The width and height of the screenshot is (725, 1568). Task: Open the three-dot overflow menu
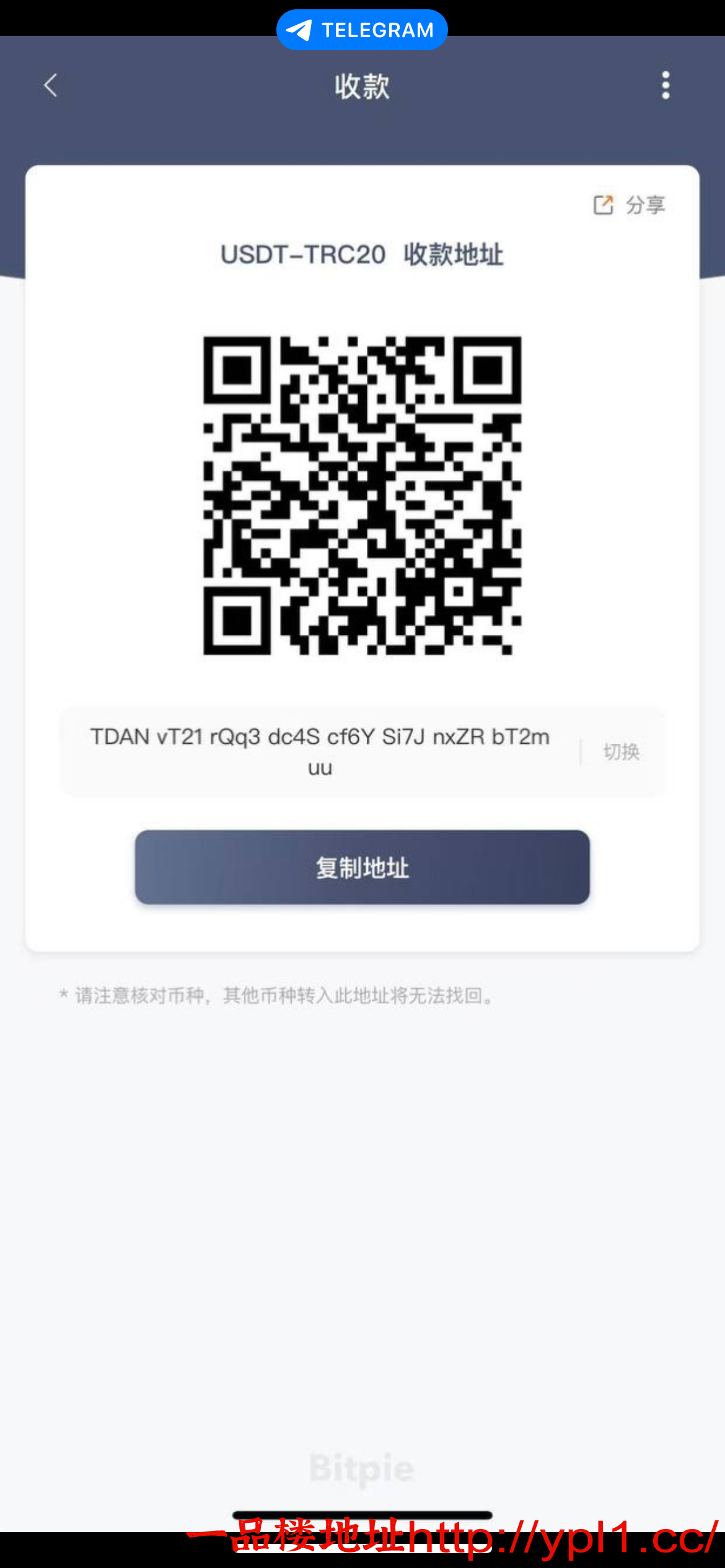tap(666, 85)
